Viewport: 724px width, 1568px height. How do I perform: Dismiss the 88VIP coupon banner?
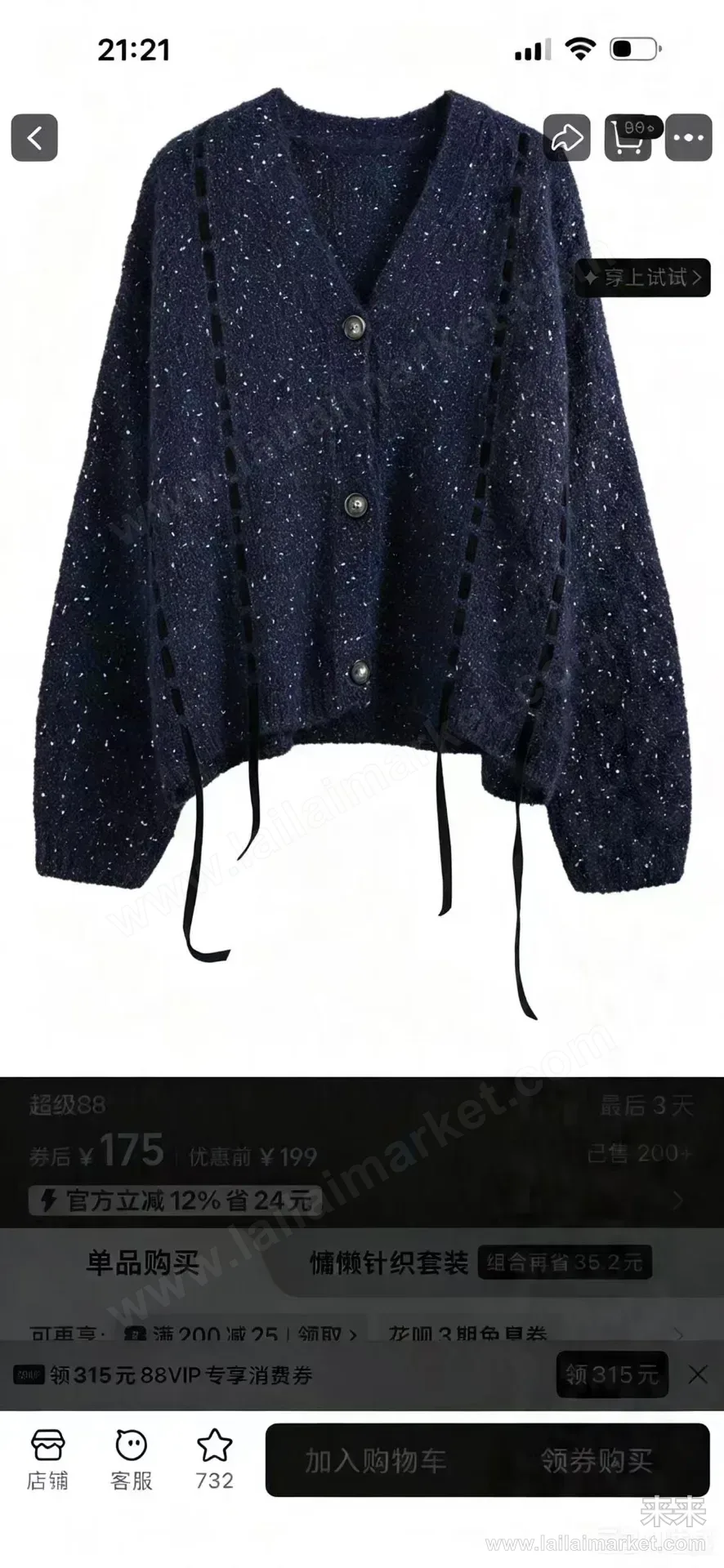(x=698, y=1374)
